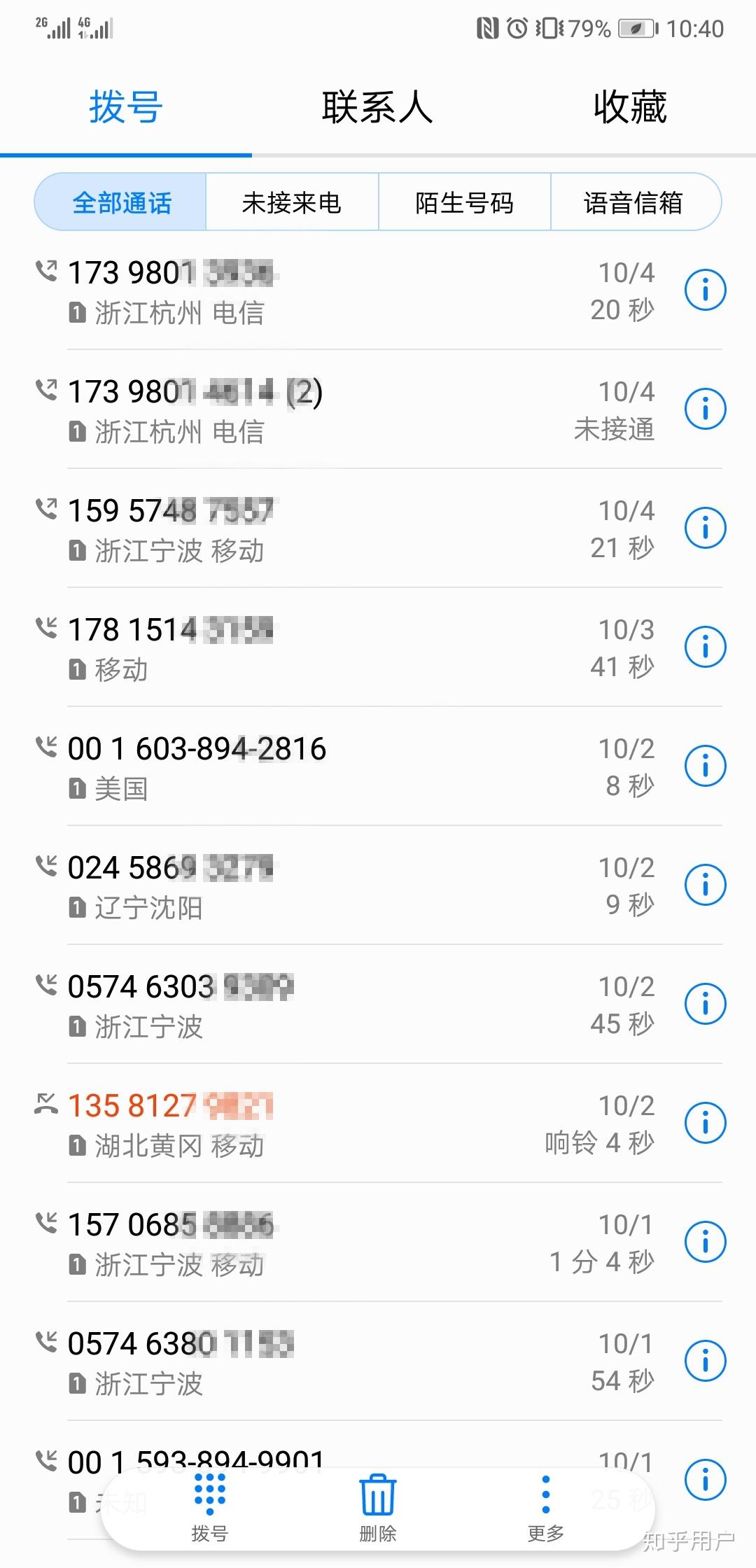Open the 拨号 dial pad button
756x1568 pixels.
coord(209,1503)
